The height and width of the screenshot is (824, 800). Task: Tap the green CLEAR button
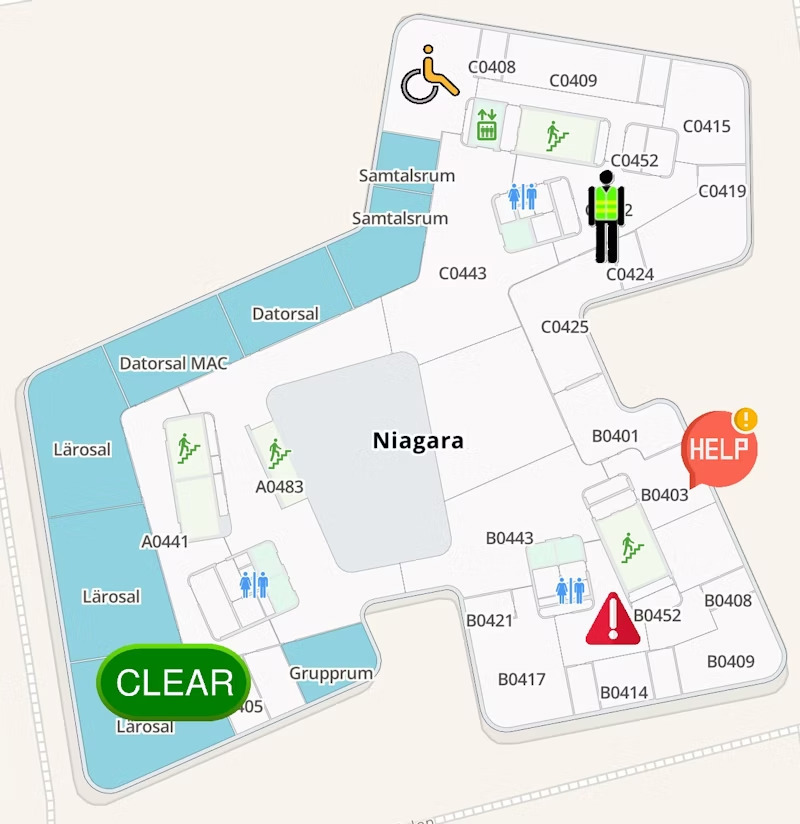[174, 683]
